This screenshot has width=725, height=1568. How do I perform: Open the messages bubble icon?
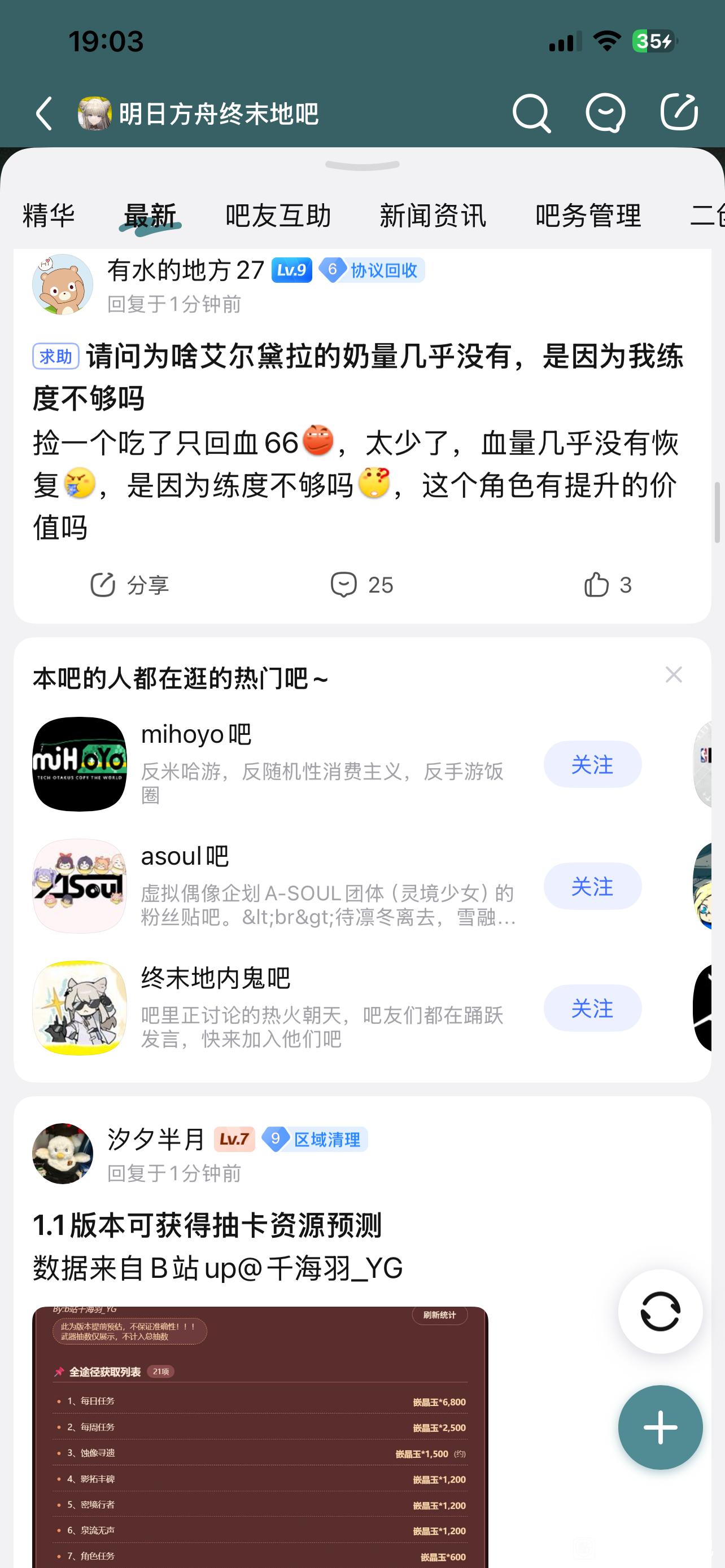pos(605,113)
